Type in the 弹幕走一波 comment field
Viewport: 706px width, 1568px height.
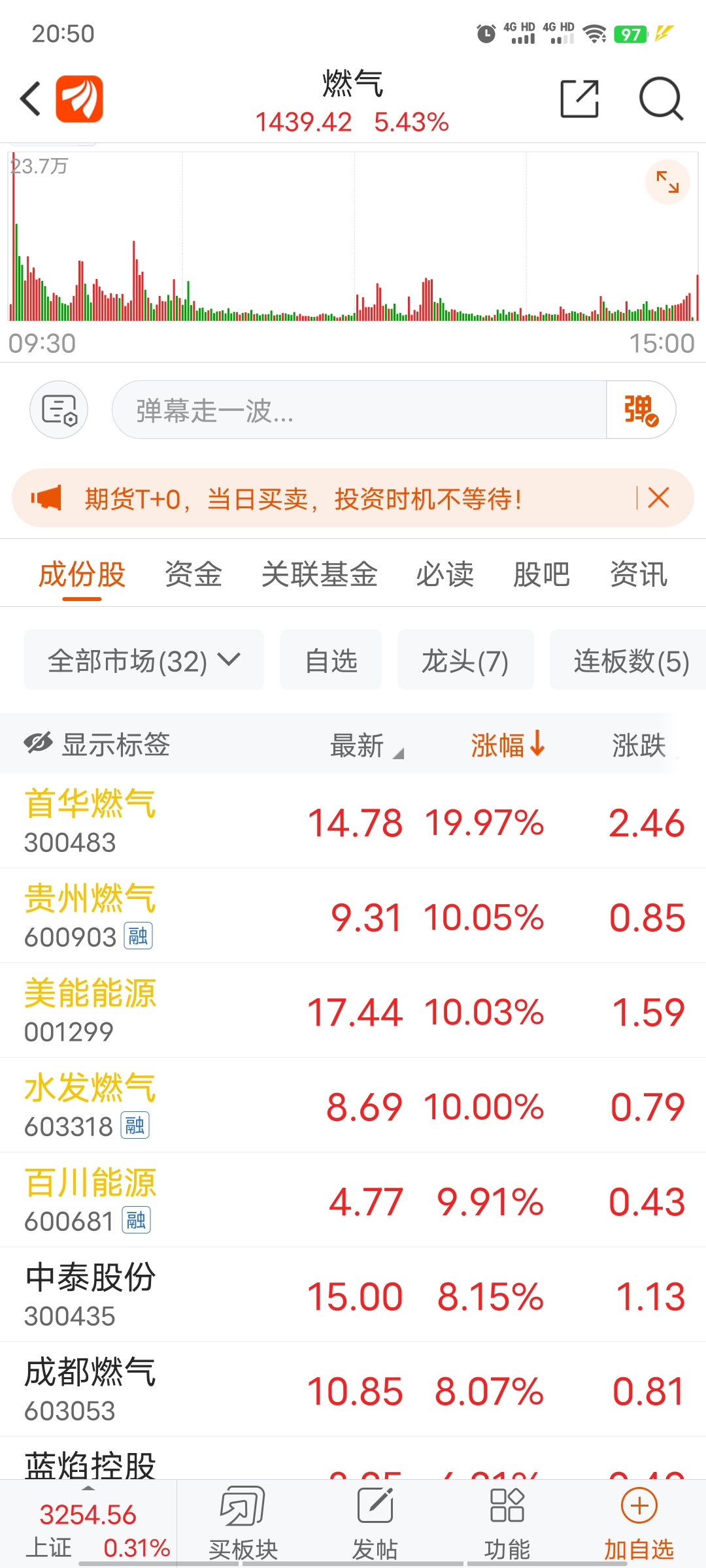(359, 410)
